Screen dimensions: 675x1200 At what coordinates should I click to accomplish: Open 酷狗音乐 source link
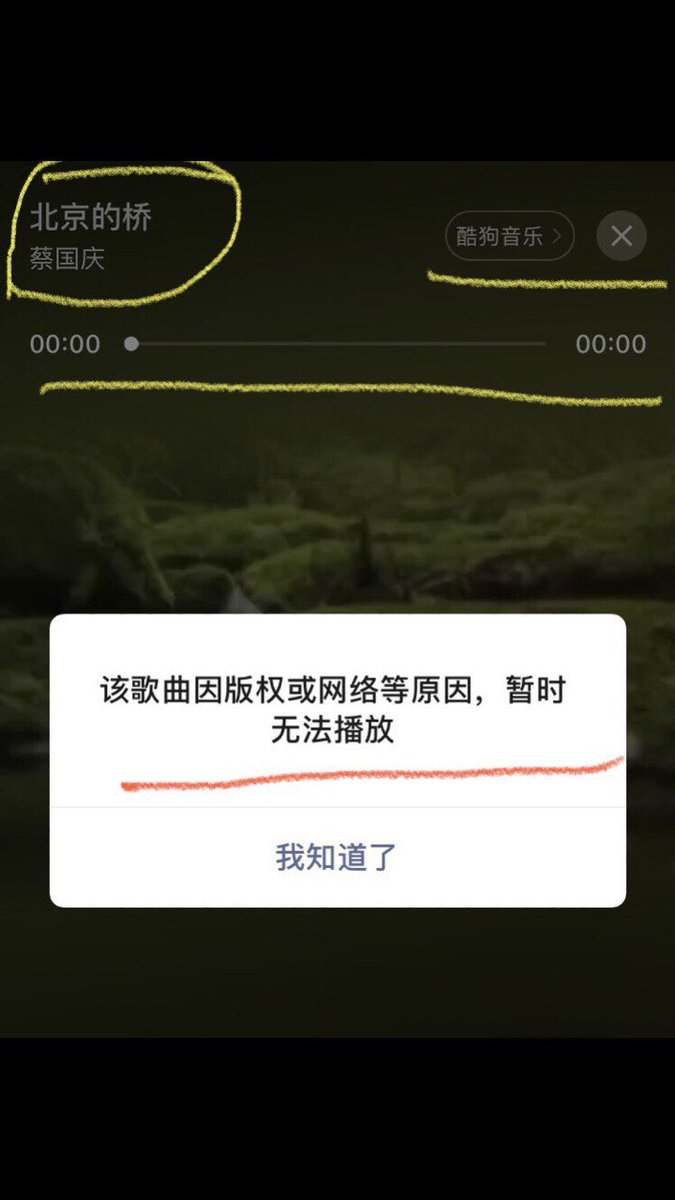coord(509,236)
